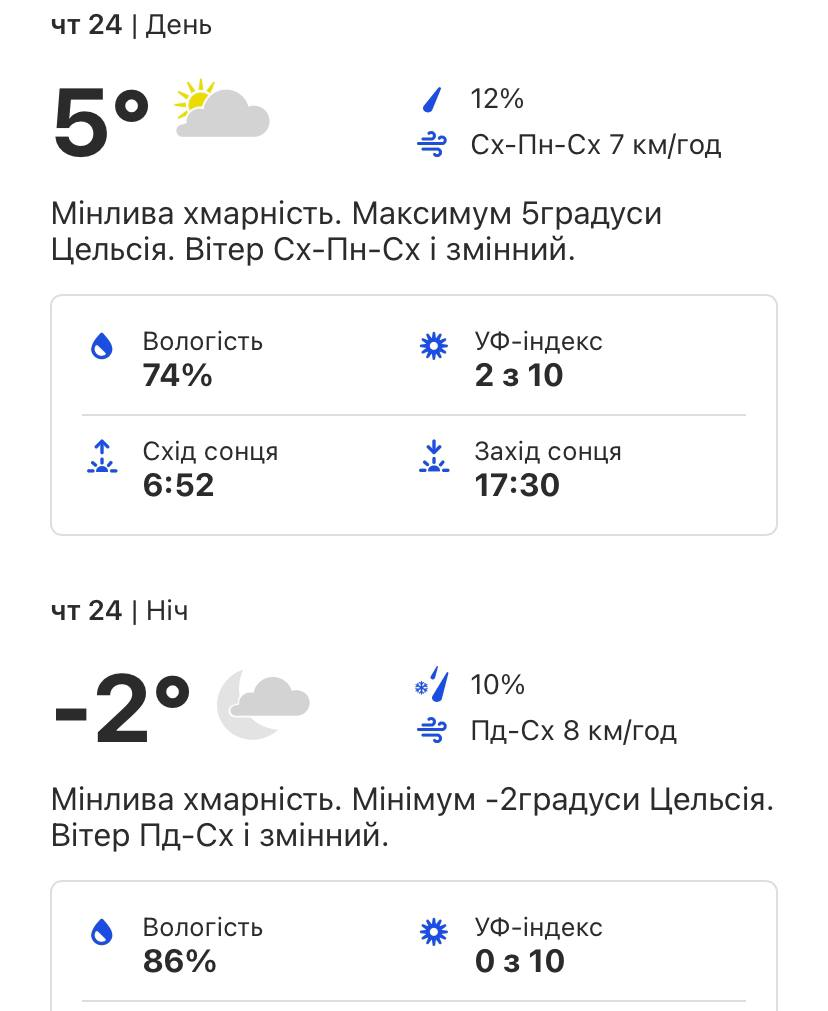
Task: Click the sunset icon next to Захід сонця
Action: (433, 456)
